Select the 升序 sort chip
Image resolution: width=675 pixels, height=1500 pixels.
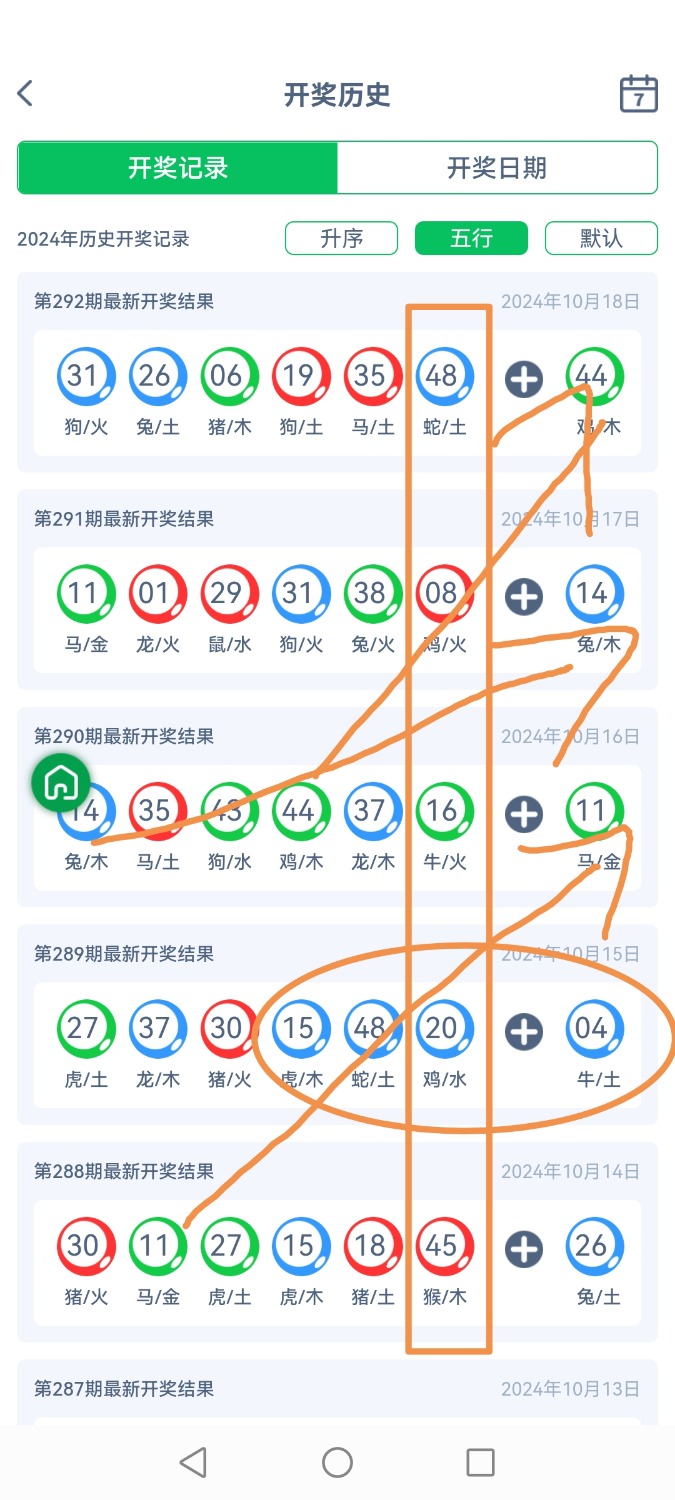[342, 238]
